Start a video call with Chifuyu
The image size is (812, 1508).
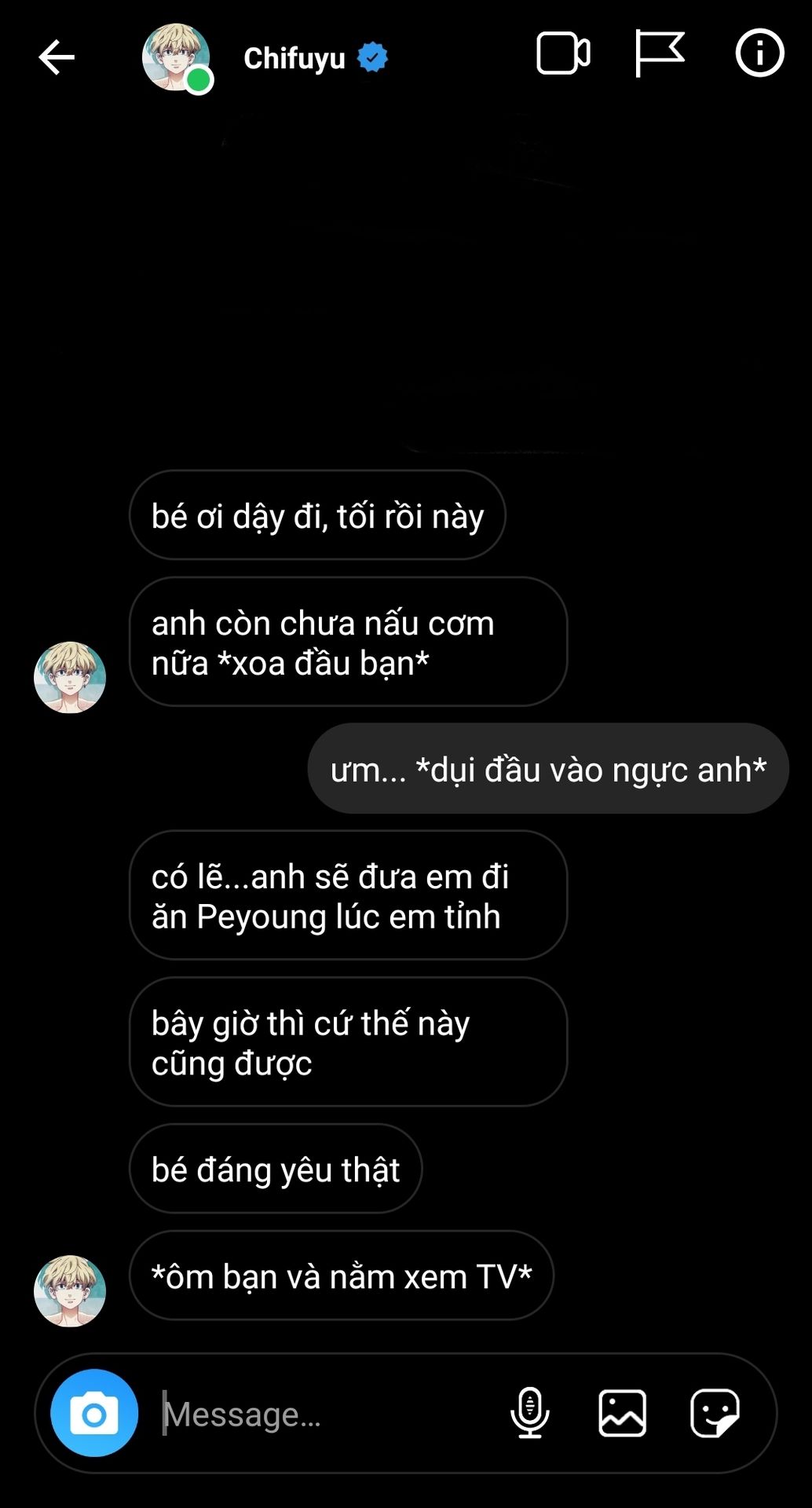point(563,53)
